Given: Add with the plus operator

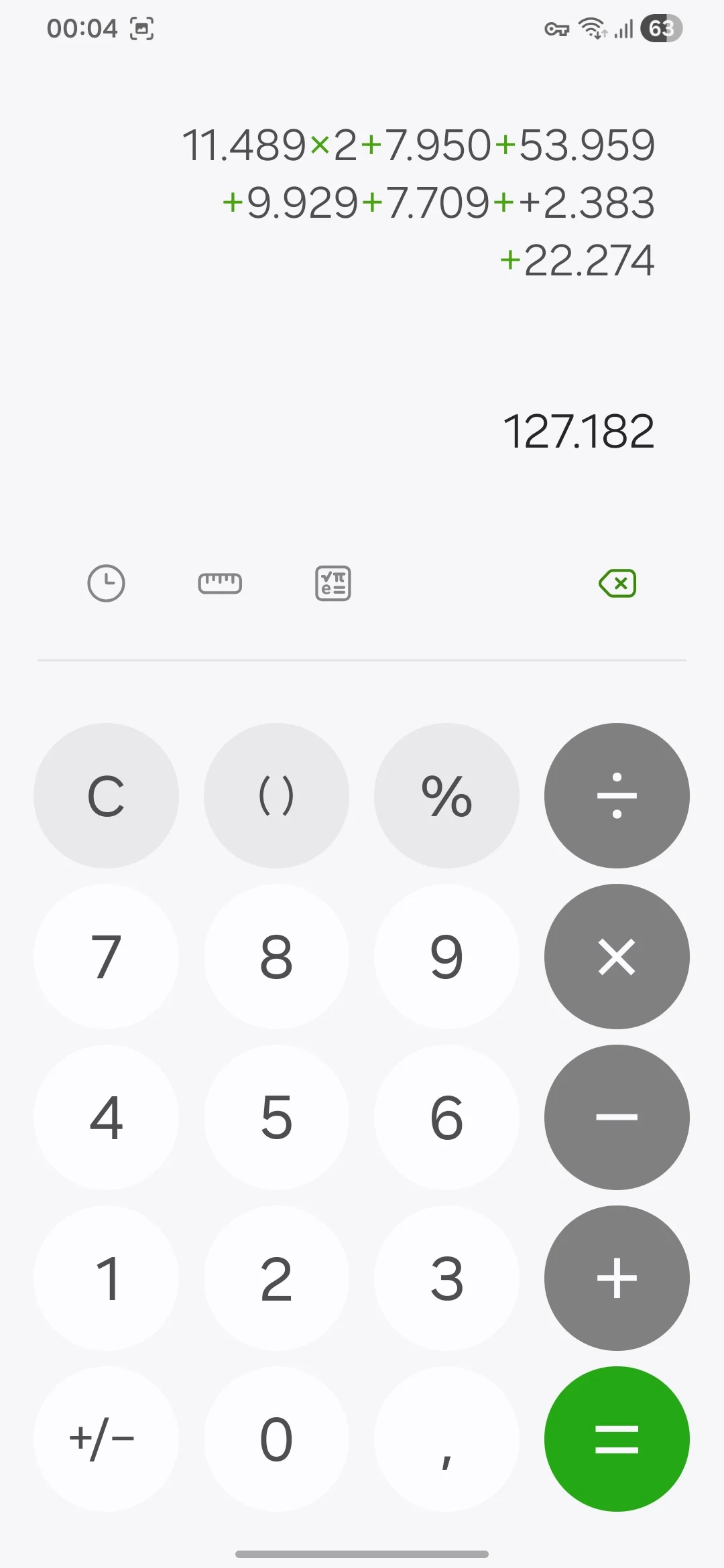Looking at the screenshot, I should point(617,1278).
